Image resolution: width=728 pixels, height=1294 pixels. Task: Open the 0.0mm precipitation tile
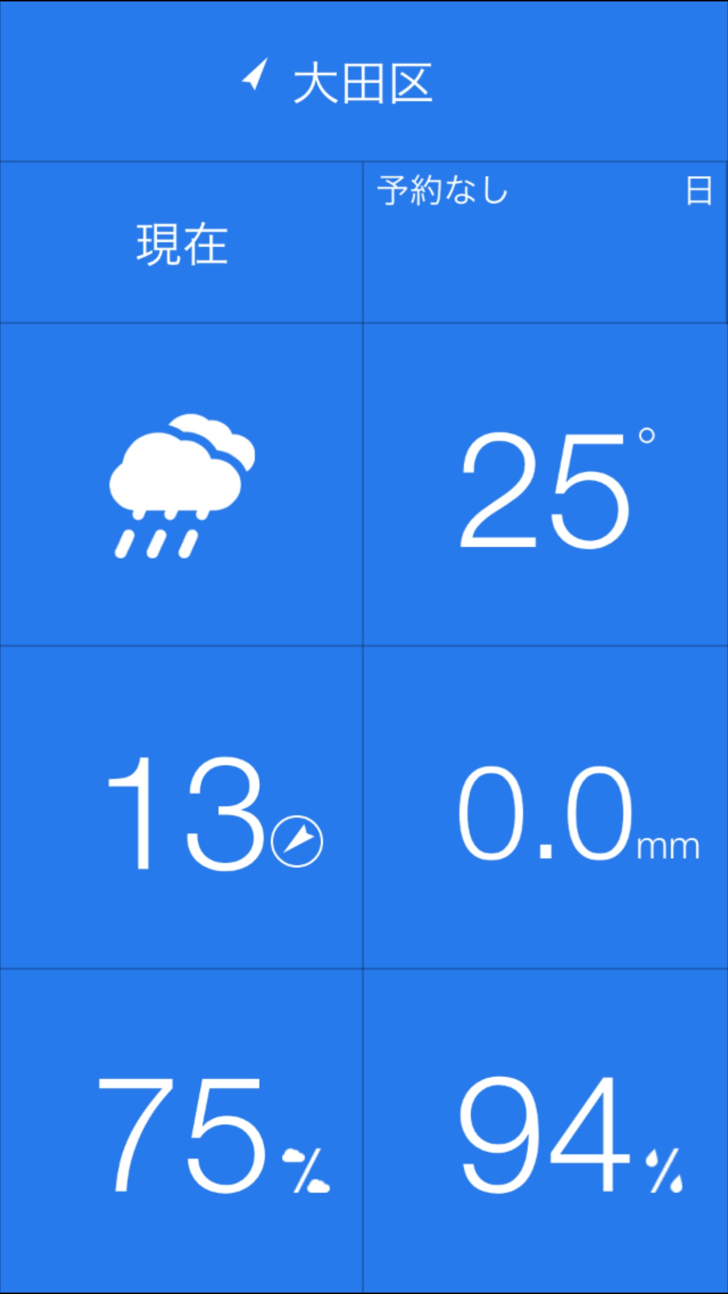coord(545,808)
